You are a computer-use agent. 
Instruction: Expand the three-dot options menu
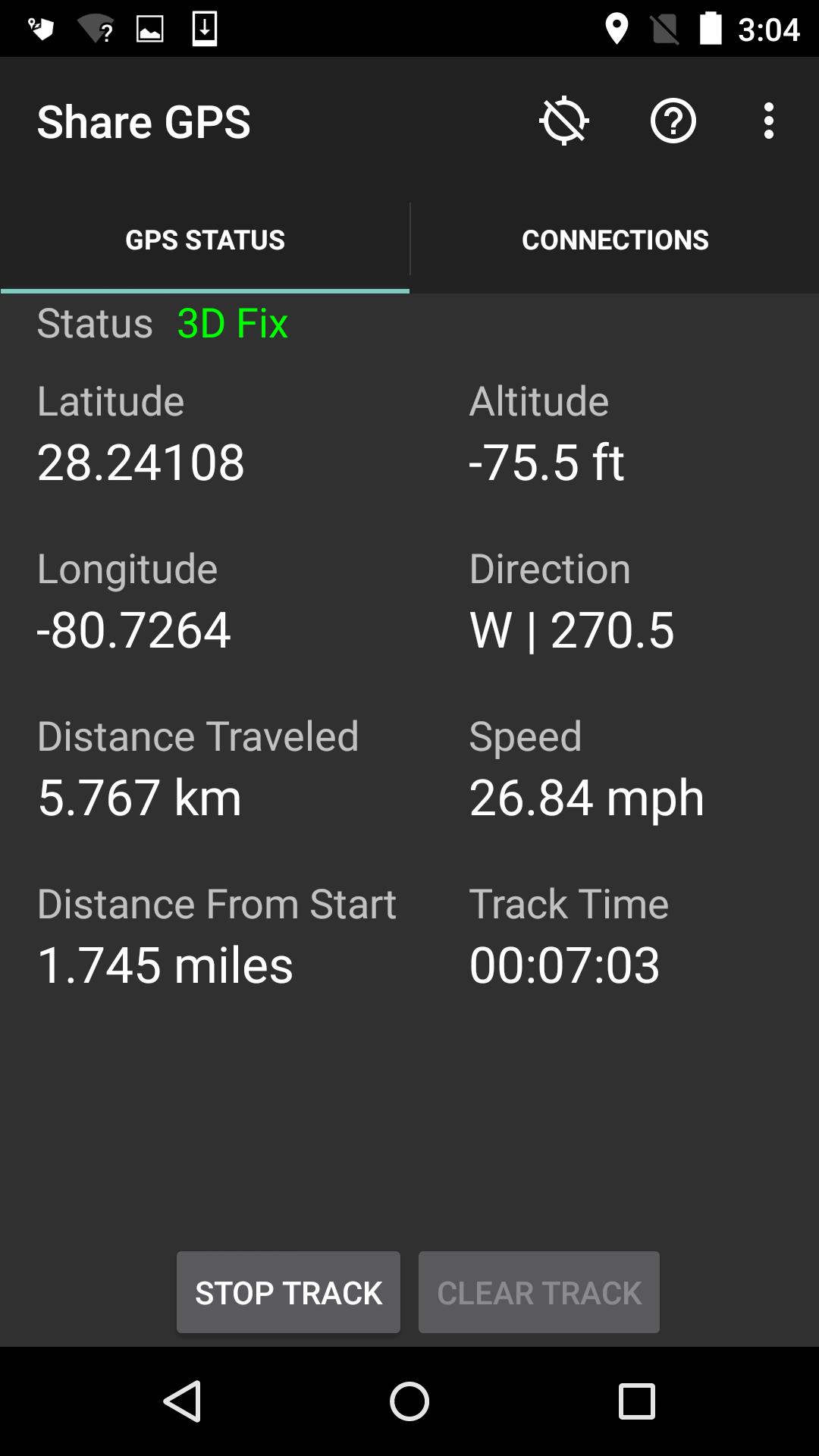(769, 121)
